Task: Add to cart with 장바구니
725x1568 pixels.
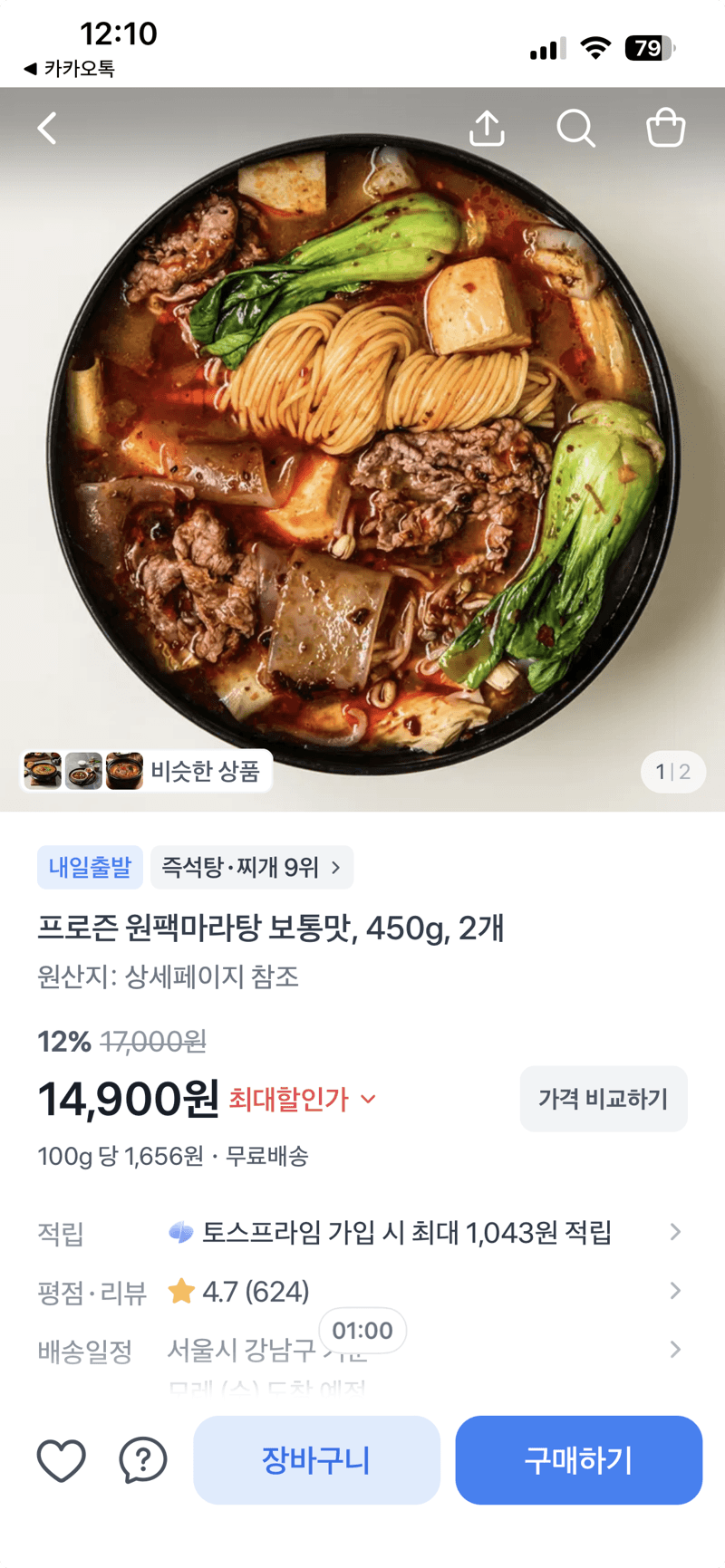Action: click(x=316, y=1460)
